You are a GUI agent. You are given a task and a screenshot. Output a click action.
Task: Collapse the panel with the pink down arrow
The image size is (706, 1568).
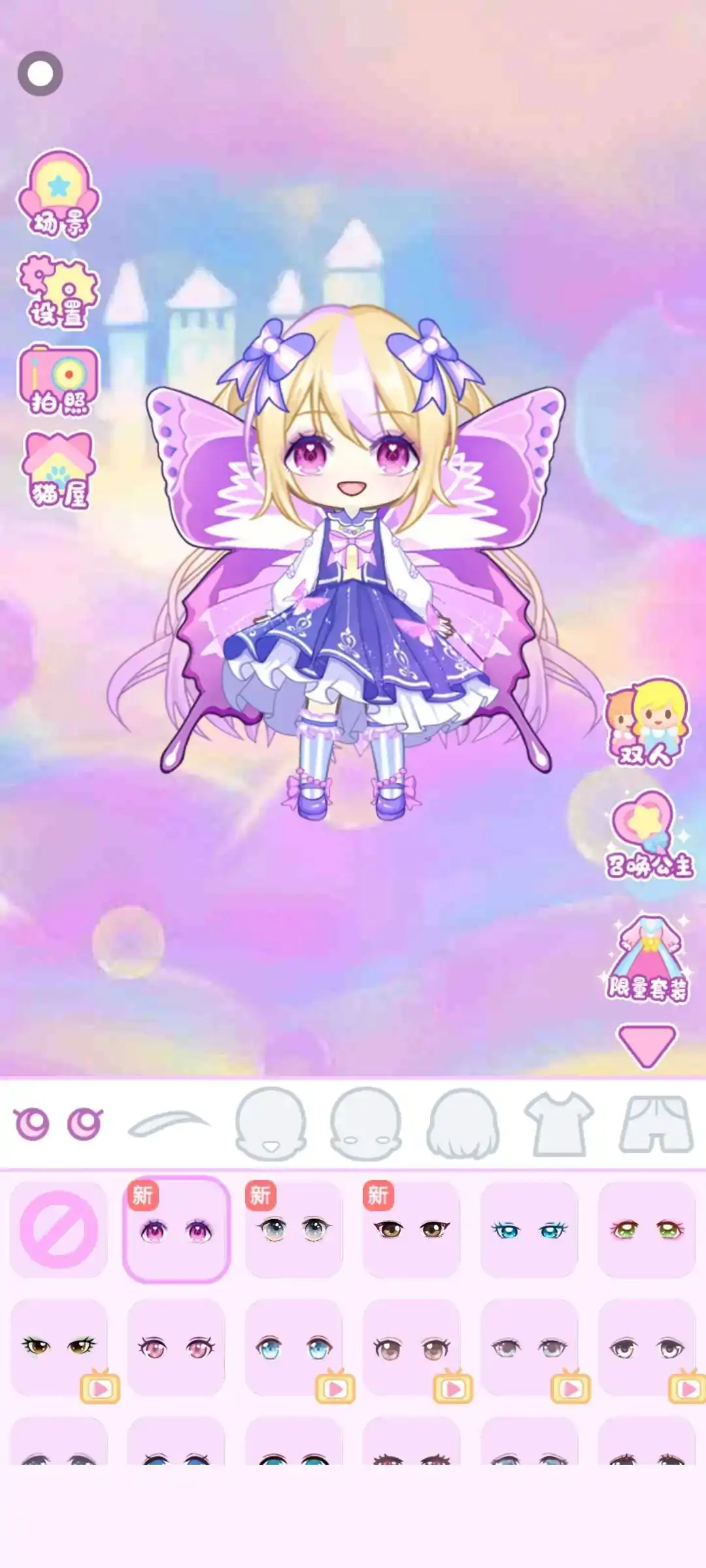pyautogui.click(x=647, y=1045)
